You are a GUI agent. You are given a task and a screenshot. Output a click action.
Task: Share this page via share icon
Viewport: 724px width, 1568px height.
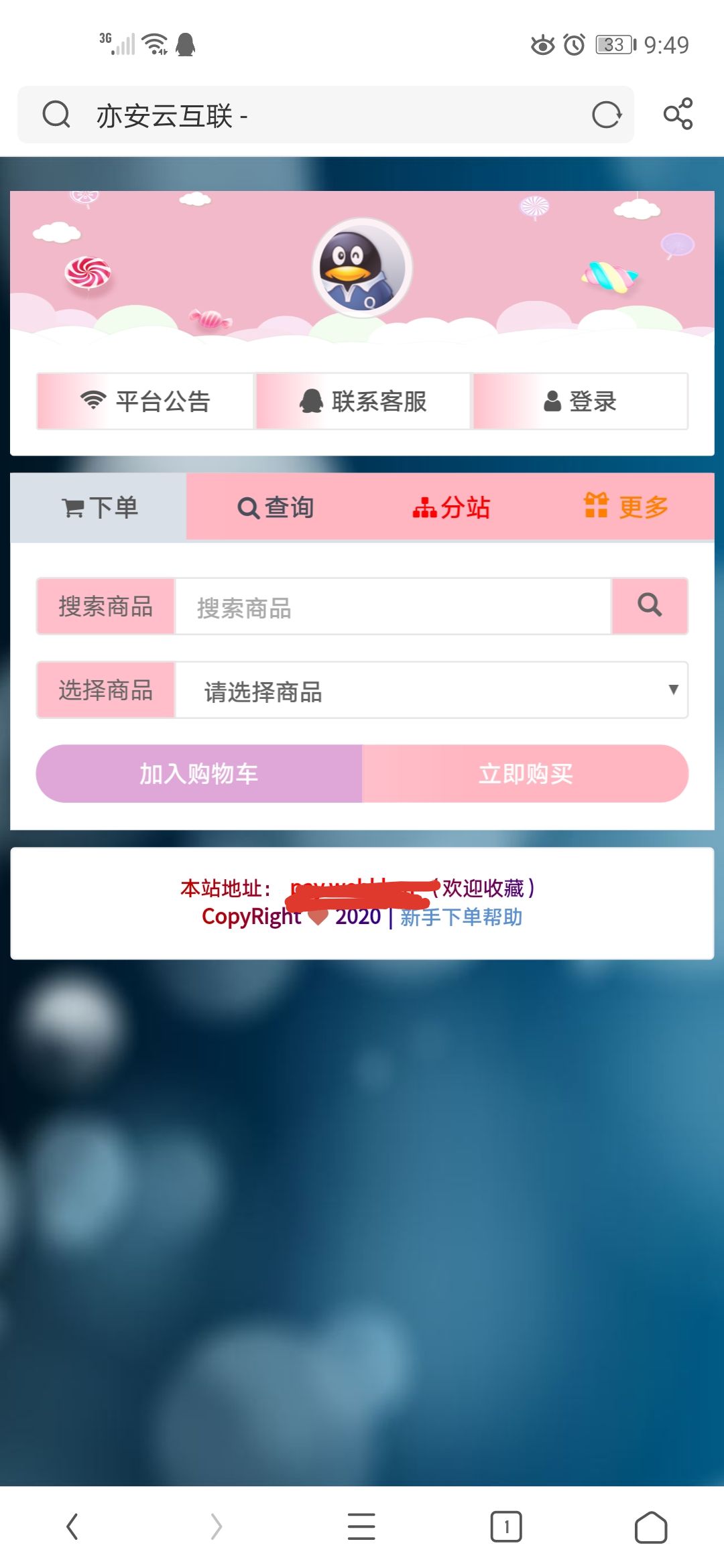(678, 114)
